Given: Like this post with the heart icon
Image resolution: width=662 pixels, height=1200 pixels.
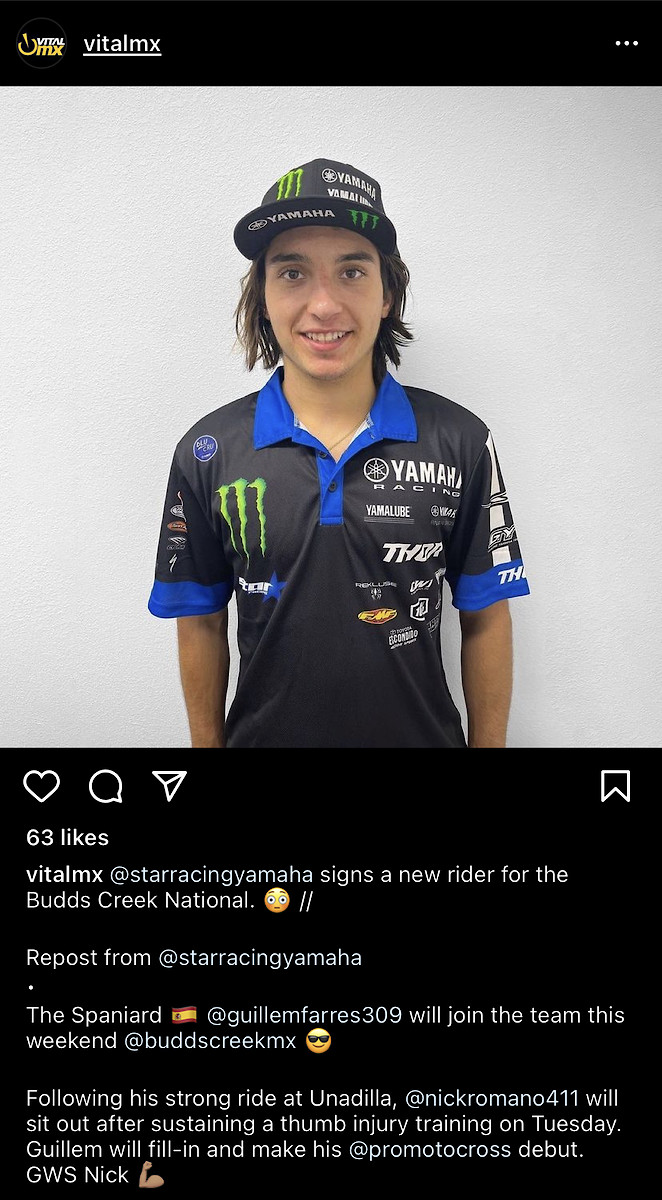Looking at the screenshot, I should click(x=42, y=786).
